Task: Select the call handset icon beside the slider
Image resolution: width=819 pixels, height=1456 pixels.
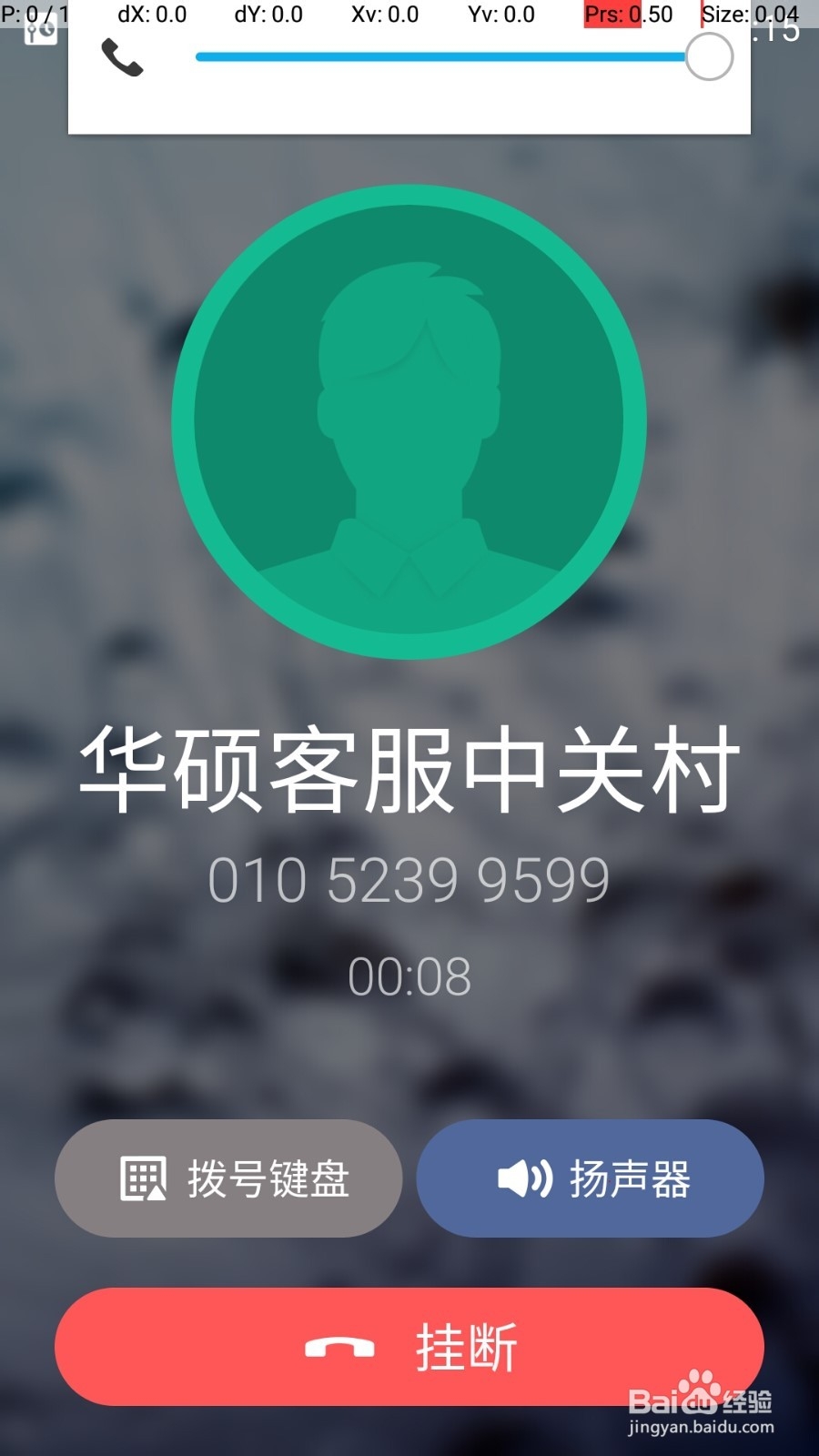Action: (x=124, y=56)
